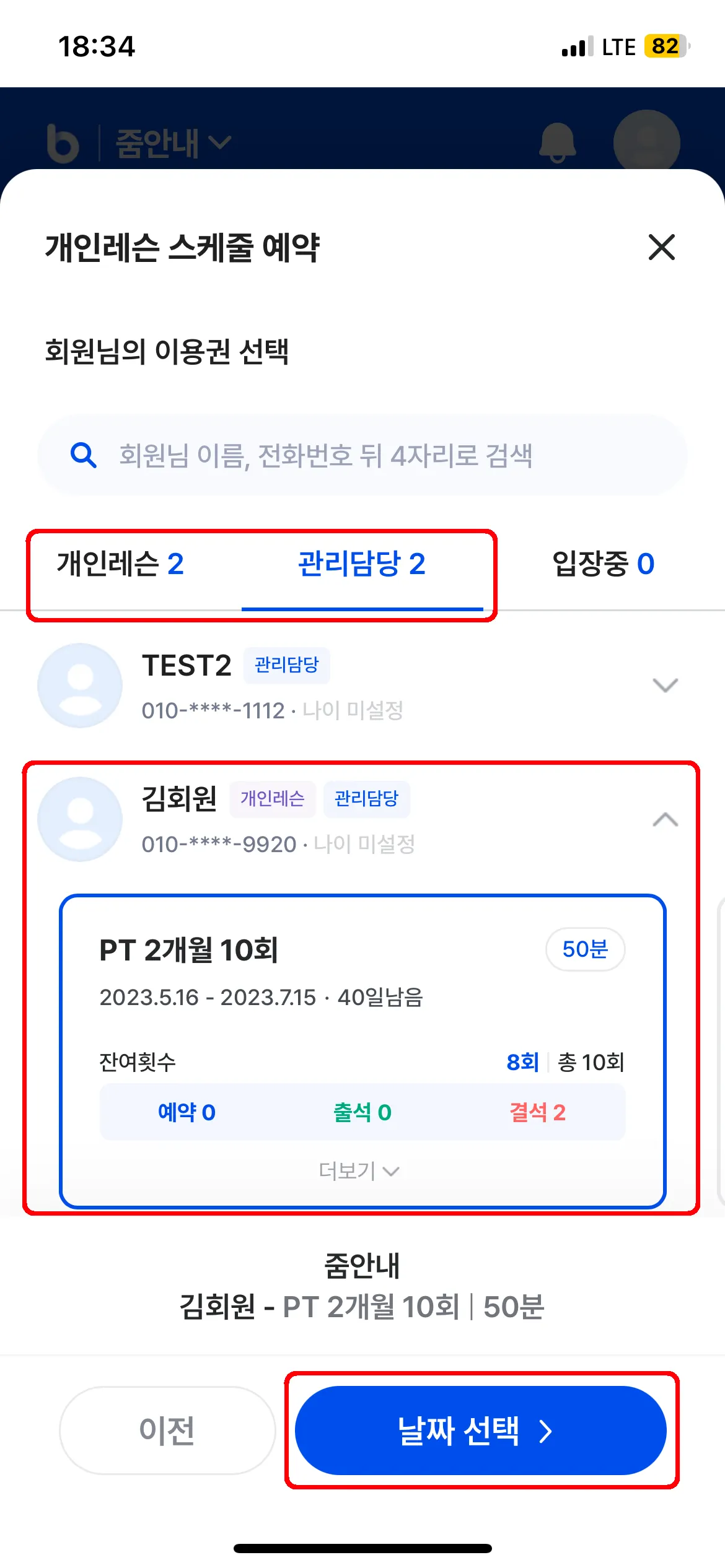The height and width of the screenshot is (1568, 725).
Task: Select the PT 2개월 10회 pass card
Action: [x=362, y=1051]
